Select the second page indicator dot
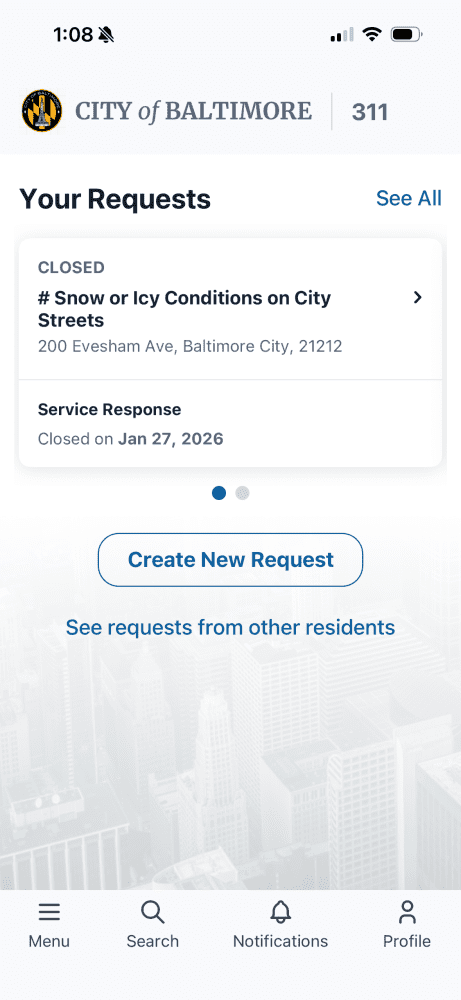The width and height of the screenshot is (461, 1000). coord(242,493)
